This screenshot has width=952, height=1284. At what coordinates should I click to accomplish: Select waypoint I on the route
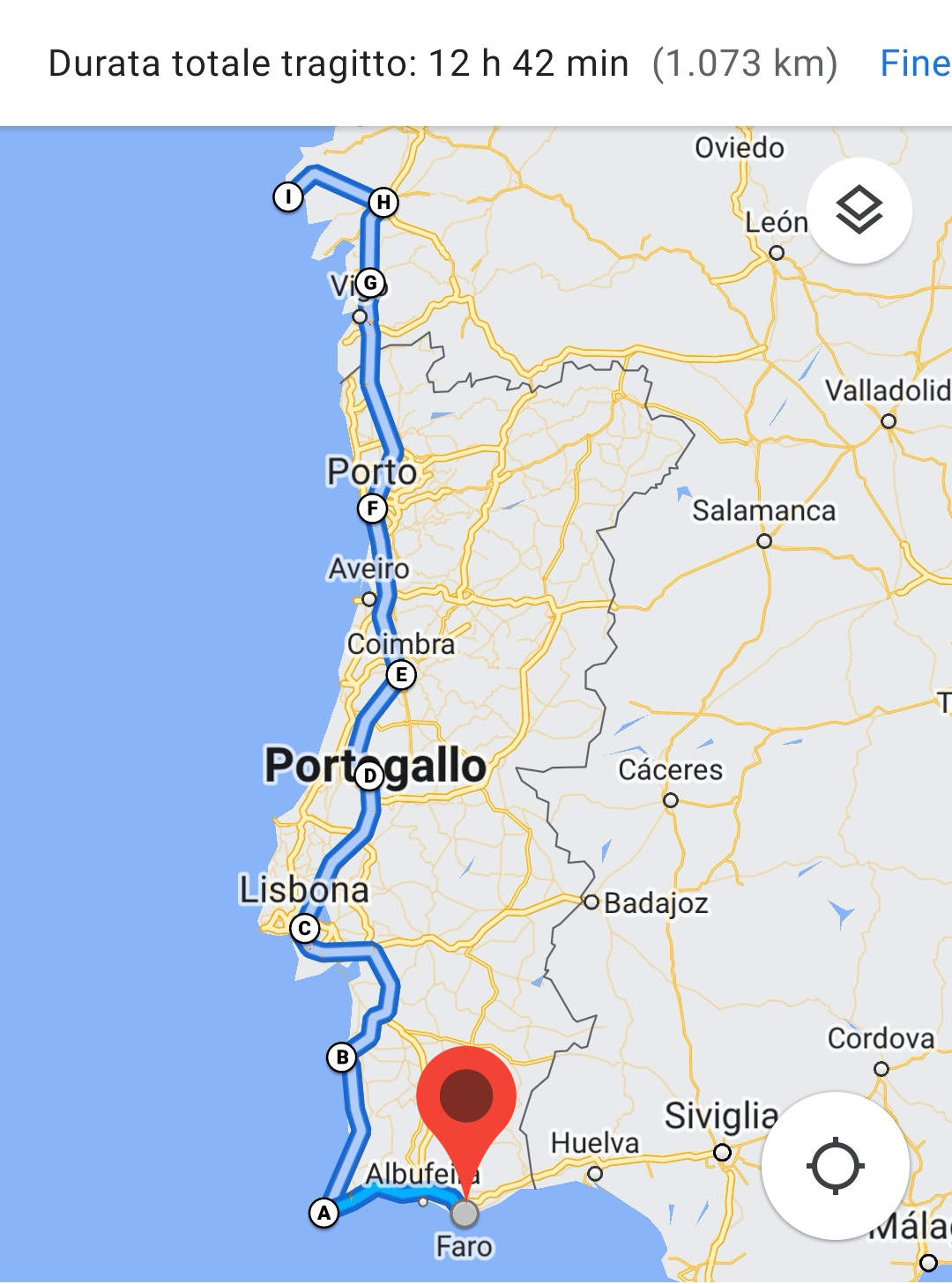[288, 196]
